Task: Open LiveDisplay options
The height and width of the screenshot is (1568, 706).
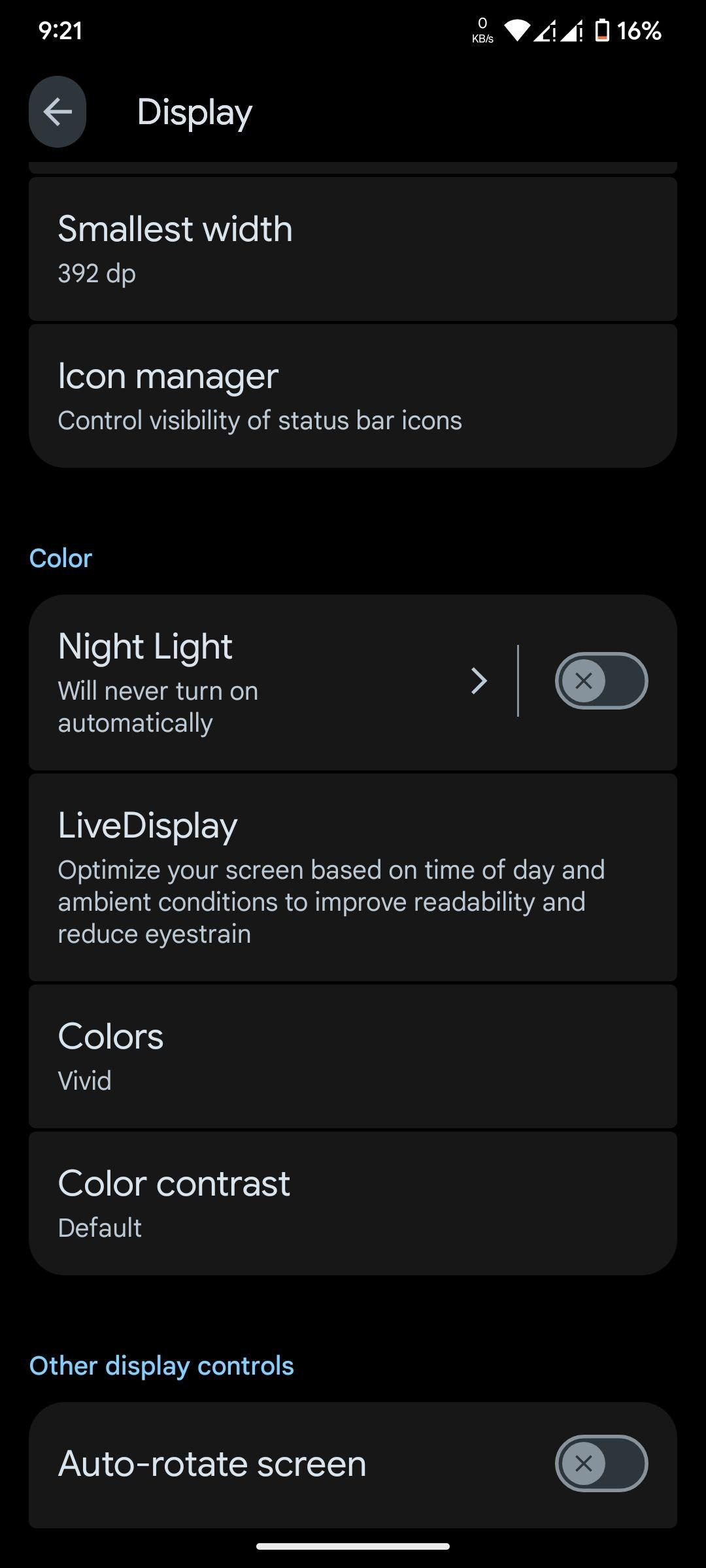Action: pyautogui.click(x=353, y=877)
